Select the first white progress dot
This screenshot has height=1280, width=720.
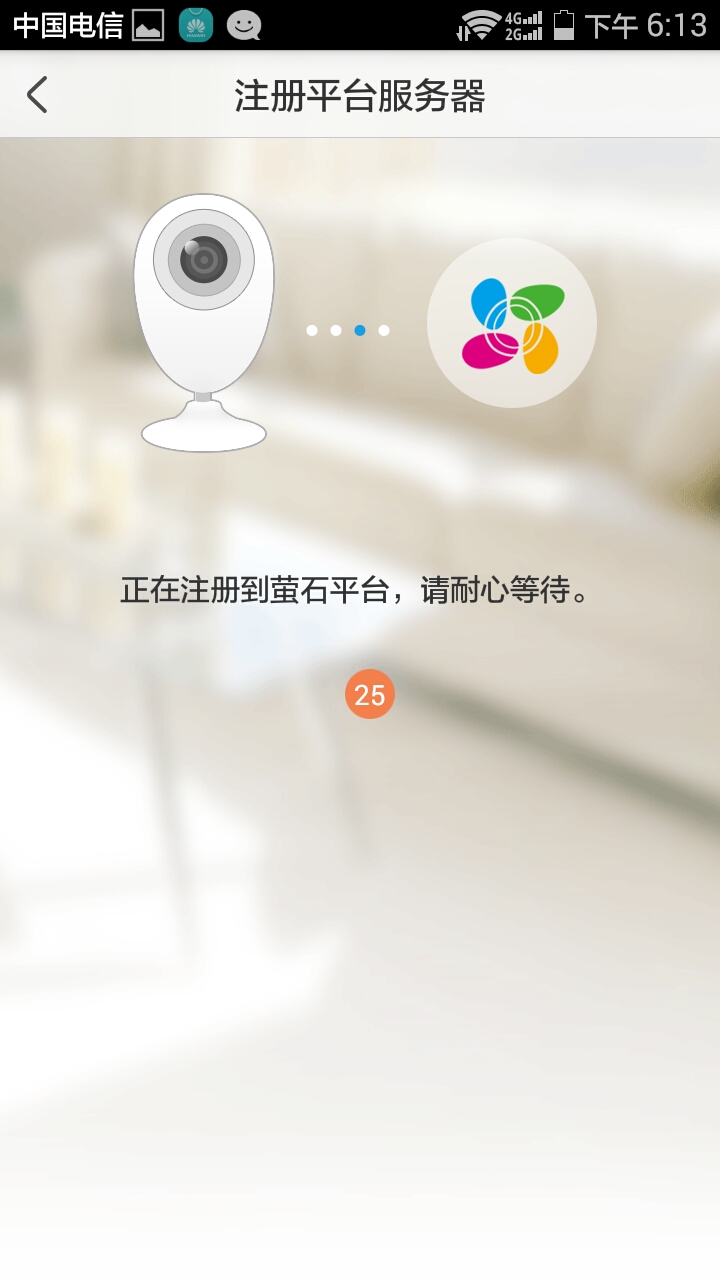point(313,328)
